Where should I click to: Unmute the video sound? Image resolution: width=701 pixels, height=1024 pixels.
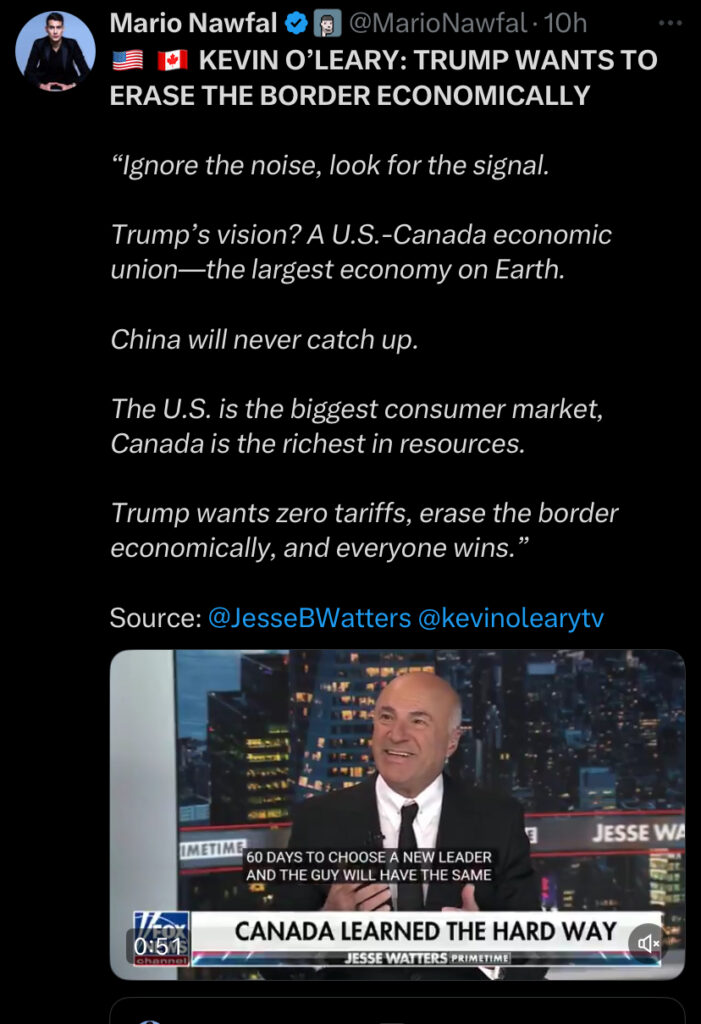click(649, 943)
